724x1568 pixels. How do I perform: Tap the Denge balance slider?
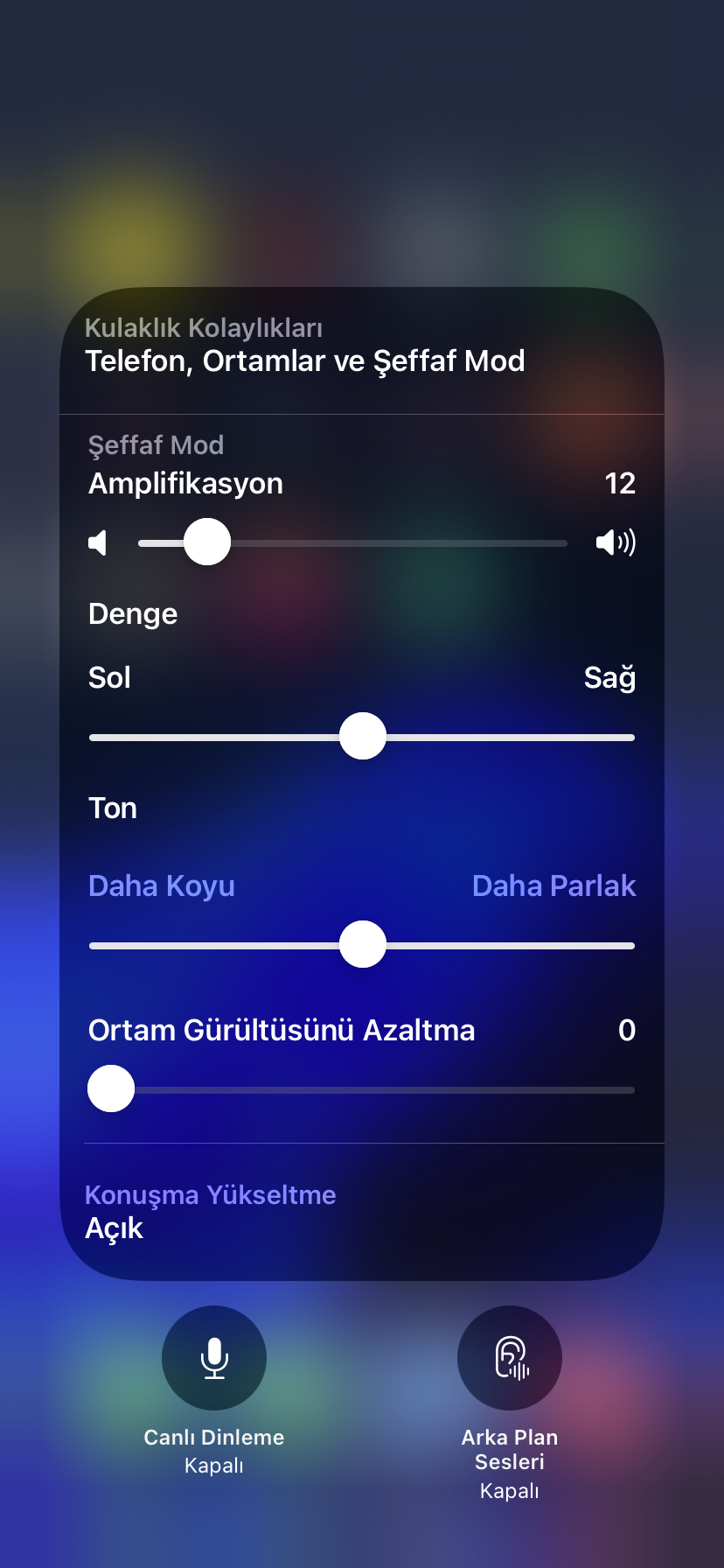click(362, 737)
